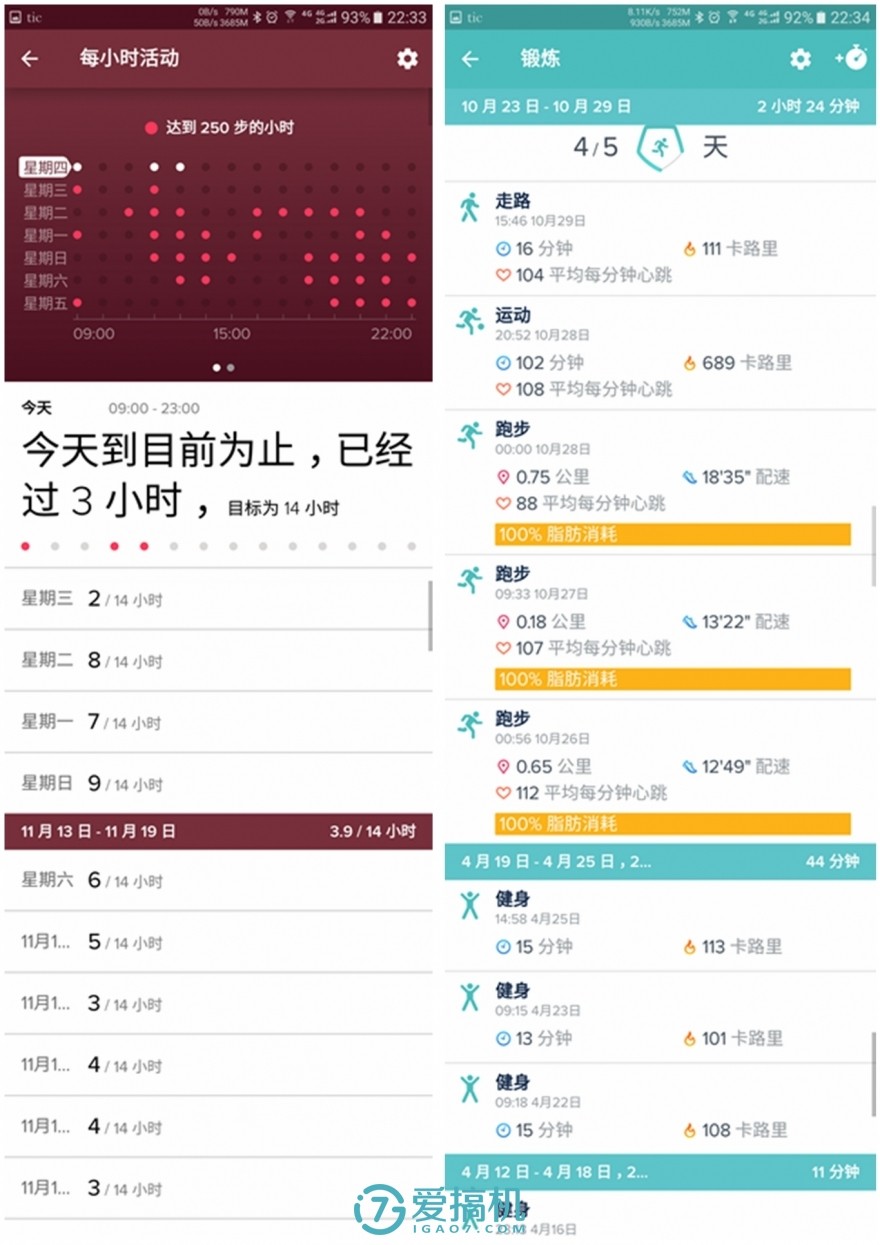Tap the 4/5 天 runner badge icon
The width and height of the screenshot is (880, 1245).
pos(660,147)
